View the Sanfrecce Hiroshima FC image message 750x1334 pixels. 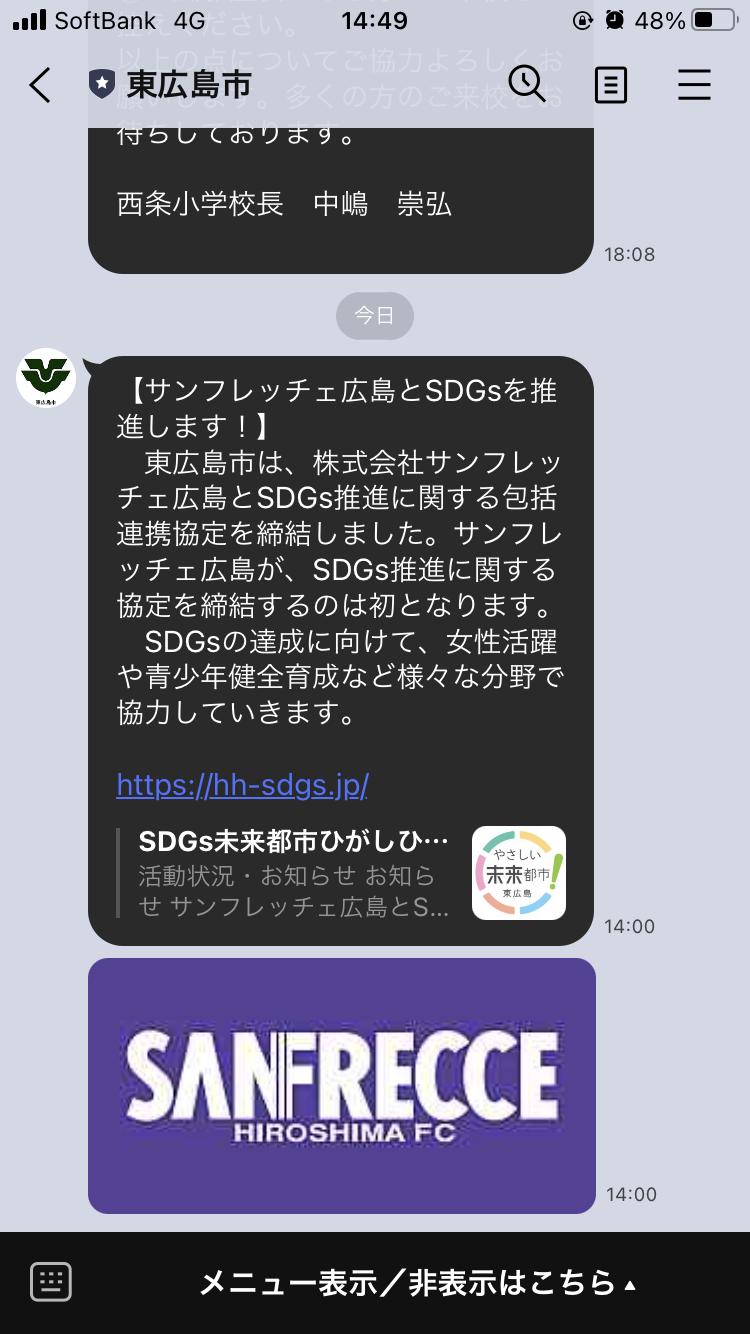[x=342, y=1085]
